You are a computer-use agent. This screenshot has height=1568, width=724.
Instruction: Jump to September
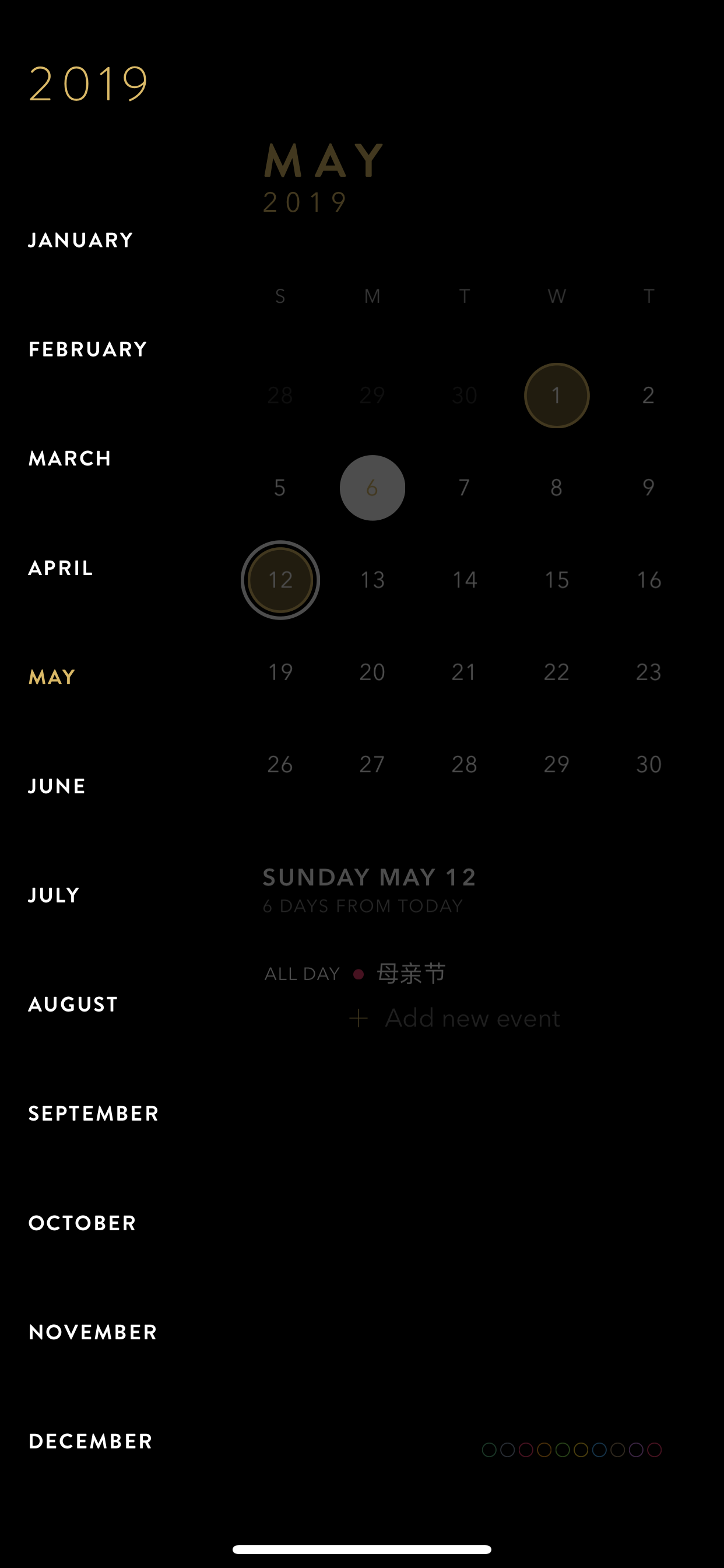tap(94, 1114)
